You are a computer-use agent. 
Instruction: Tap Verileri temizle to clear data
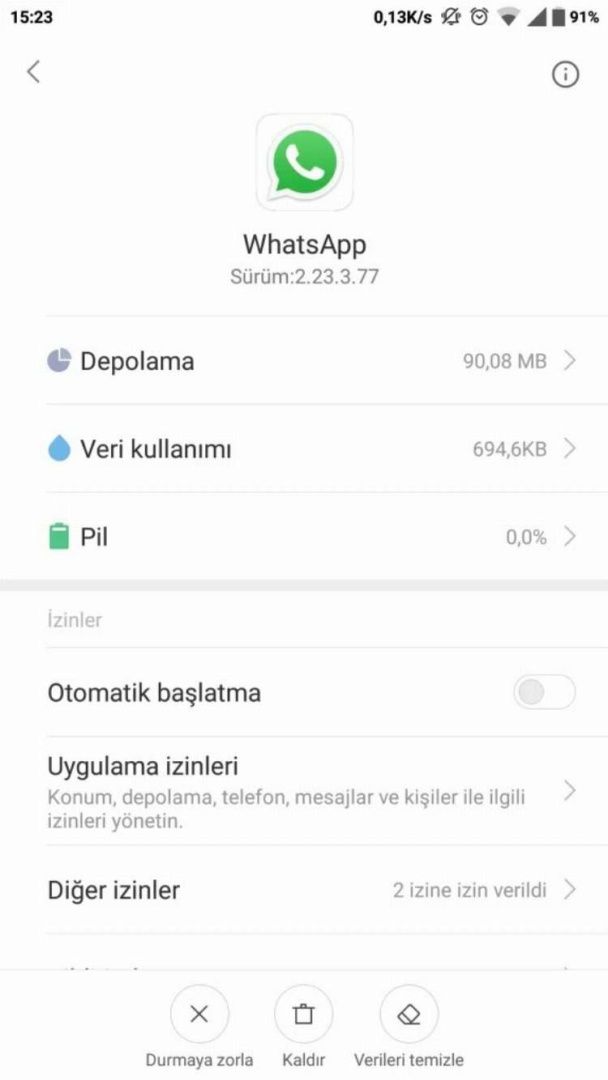click(408, 1015)
